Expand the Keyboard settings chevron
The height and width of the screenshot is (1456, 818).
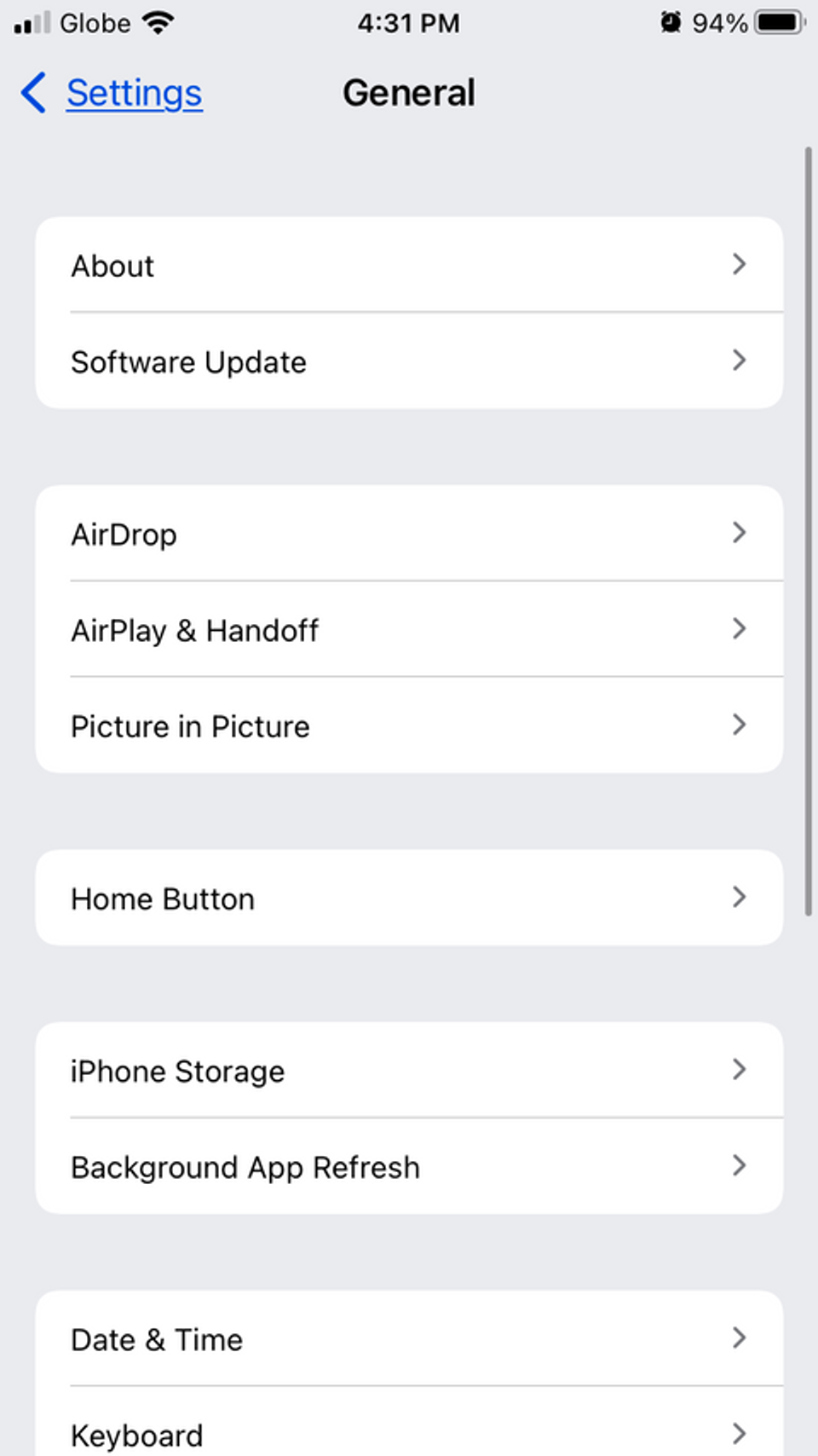pos(740,1432)
